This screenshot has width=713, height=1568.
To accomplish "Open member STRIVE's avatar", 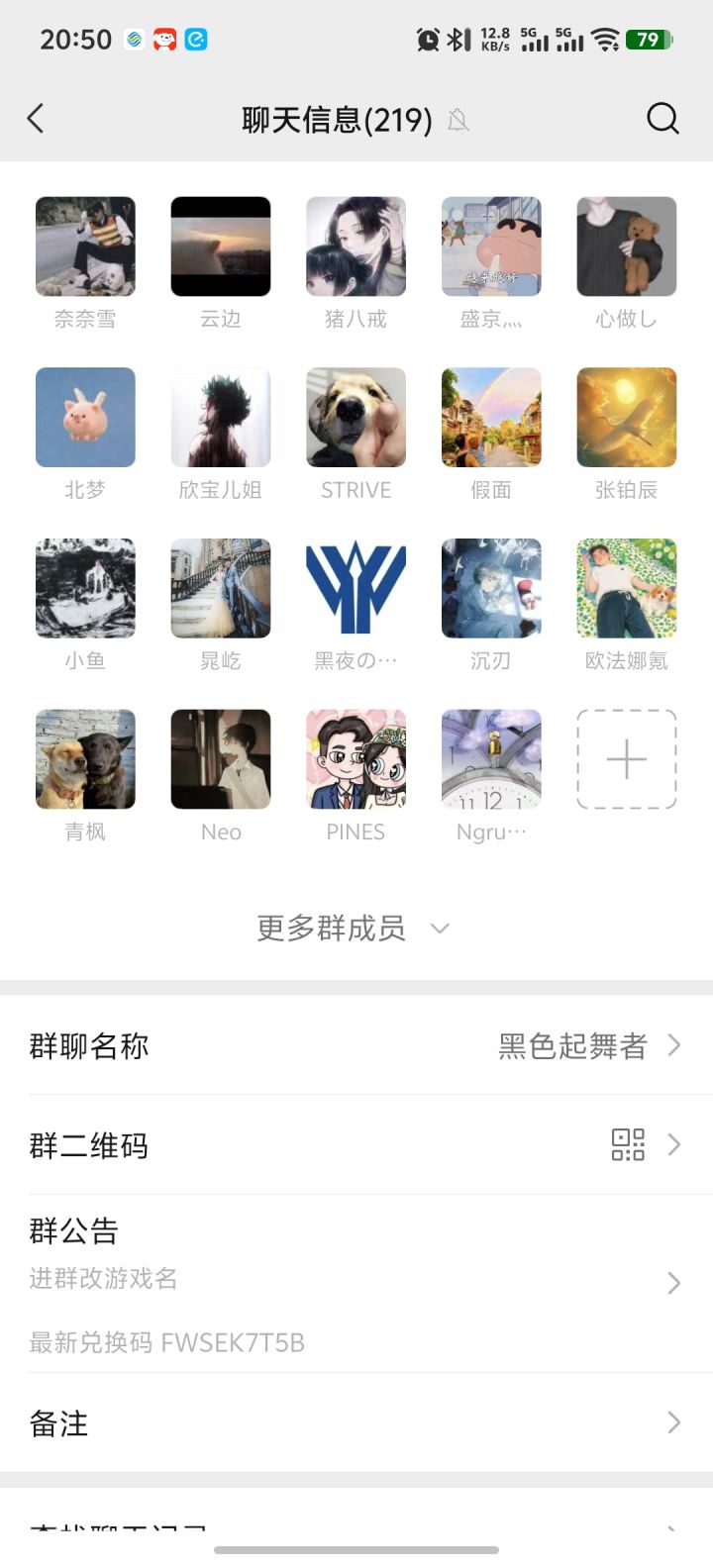I will pyautogui.click(x=356, y=417).
